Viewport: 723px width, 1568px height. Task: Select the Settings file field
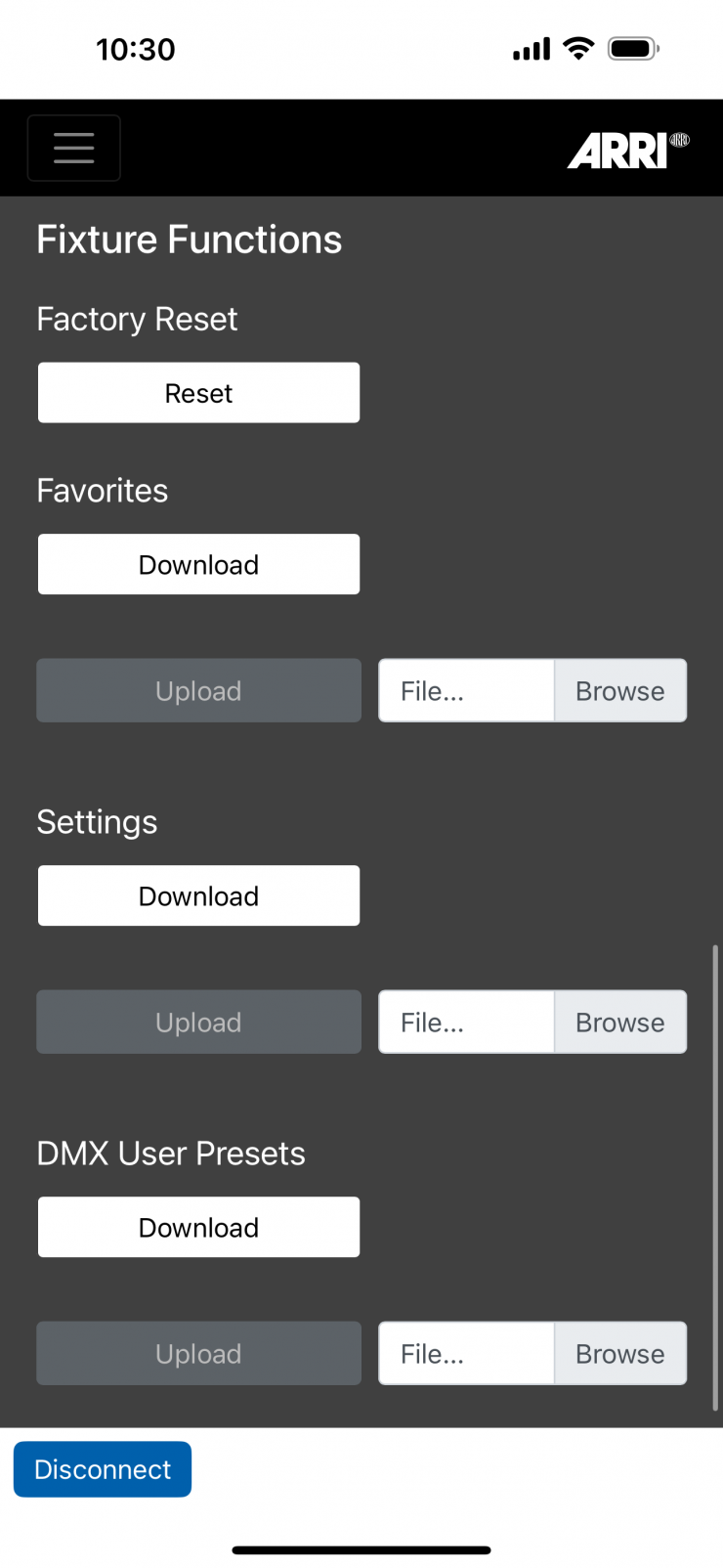(x=466, y=1023)
